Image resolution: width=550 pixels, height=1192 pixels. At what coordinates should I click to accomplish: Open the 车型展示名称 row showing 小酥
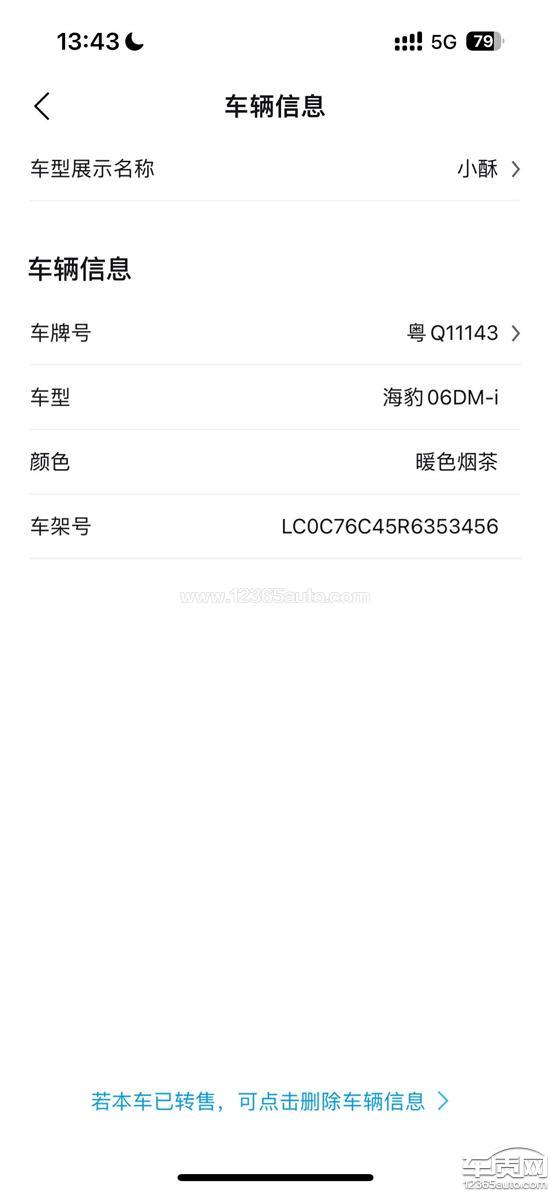[275, 169]
